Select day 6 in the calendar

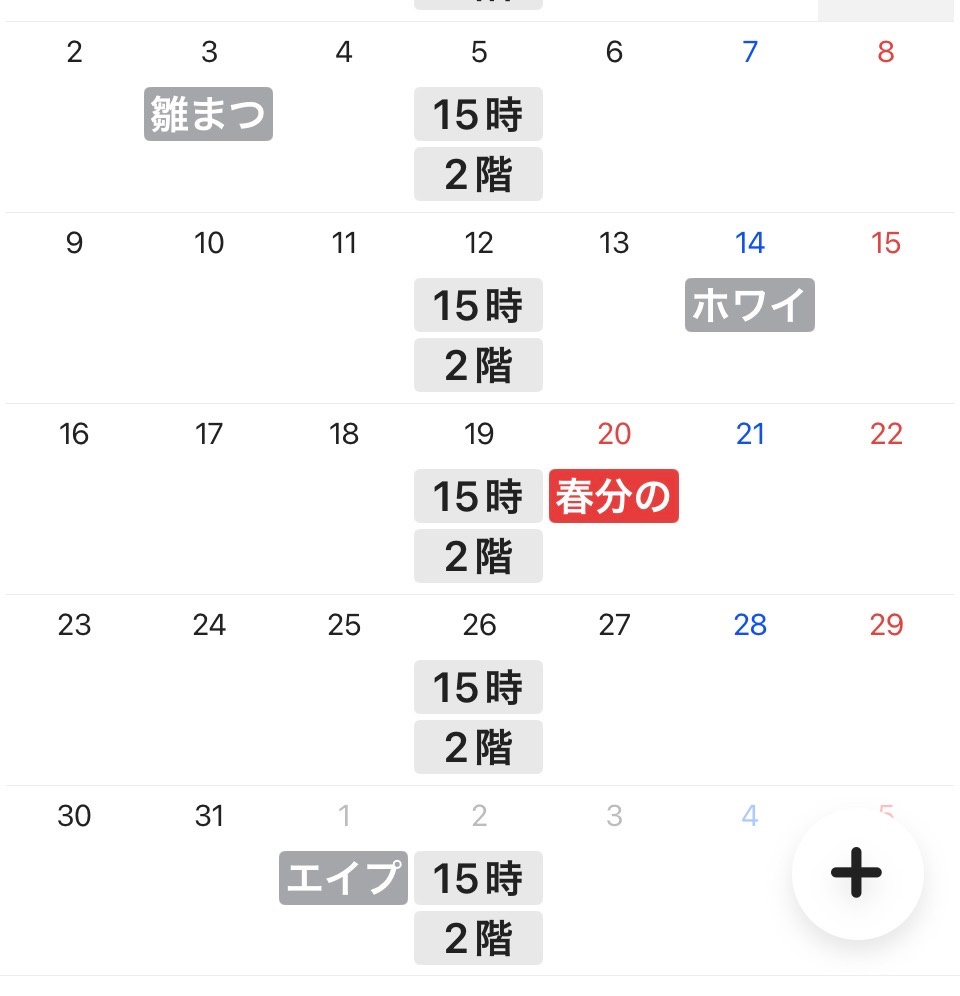614,52
